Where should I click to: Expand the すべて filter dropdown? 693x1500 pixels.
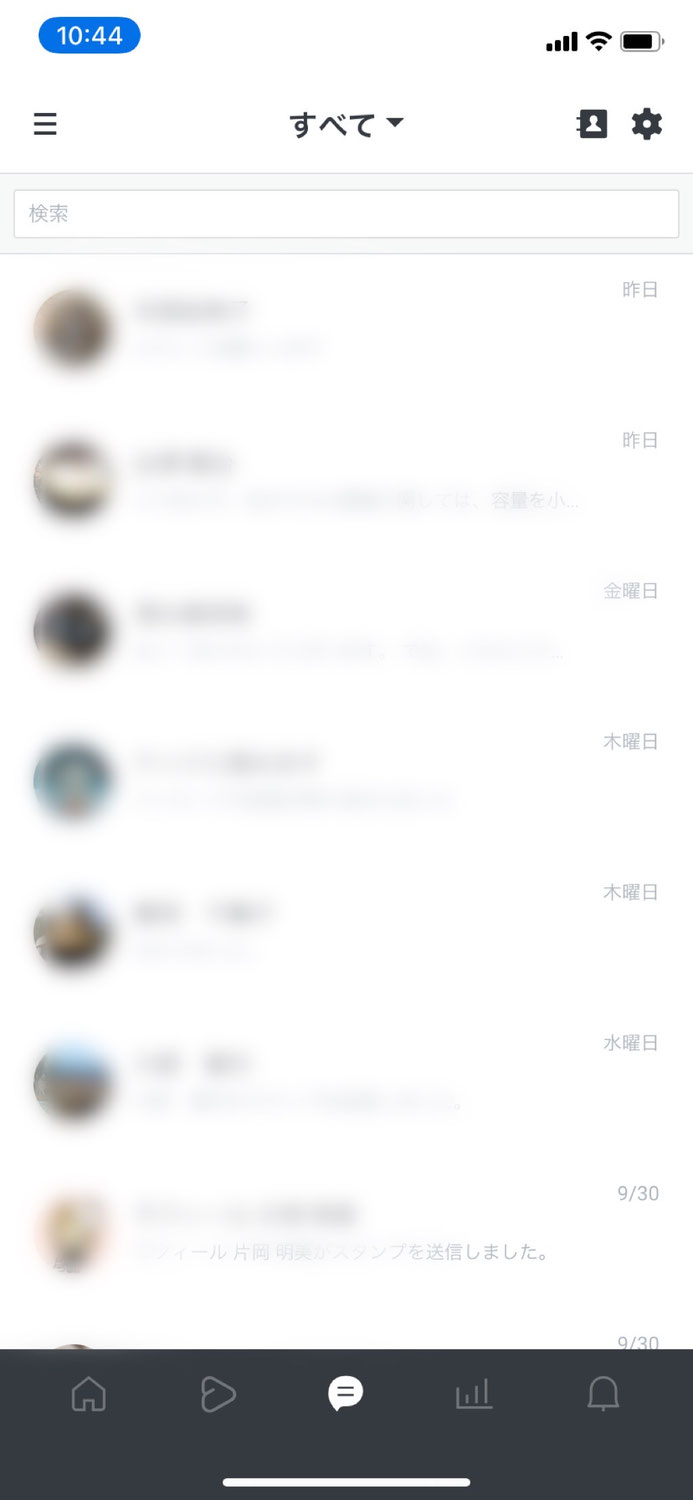[x=346, y=124]
